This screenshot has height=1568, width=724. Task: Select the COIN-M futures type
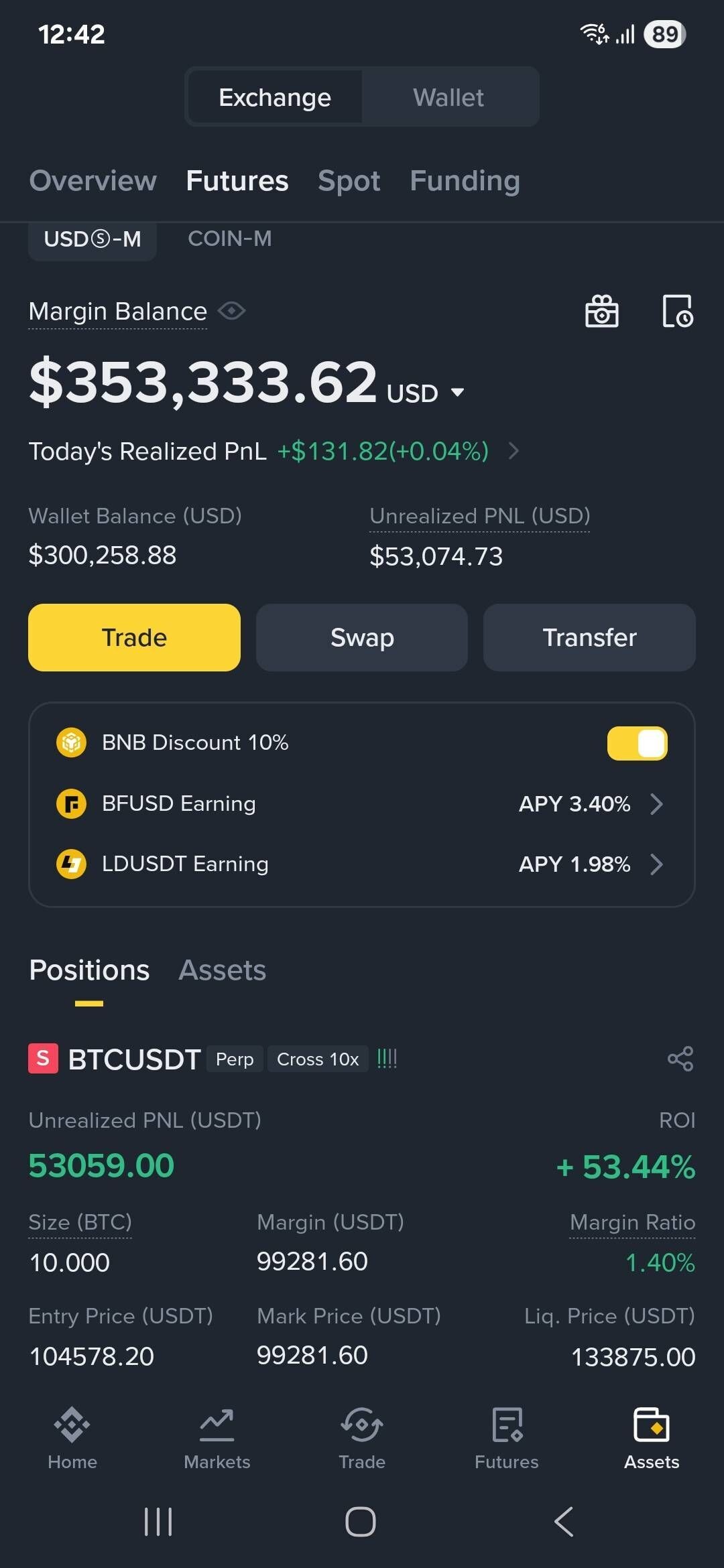click(229, 239)
